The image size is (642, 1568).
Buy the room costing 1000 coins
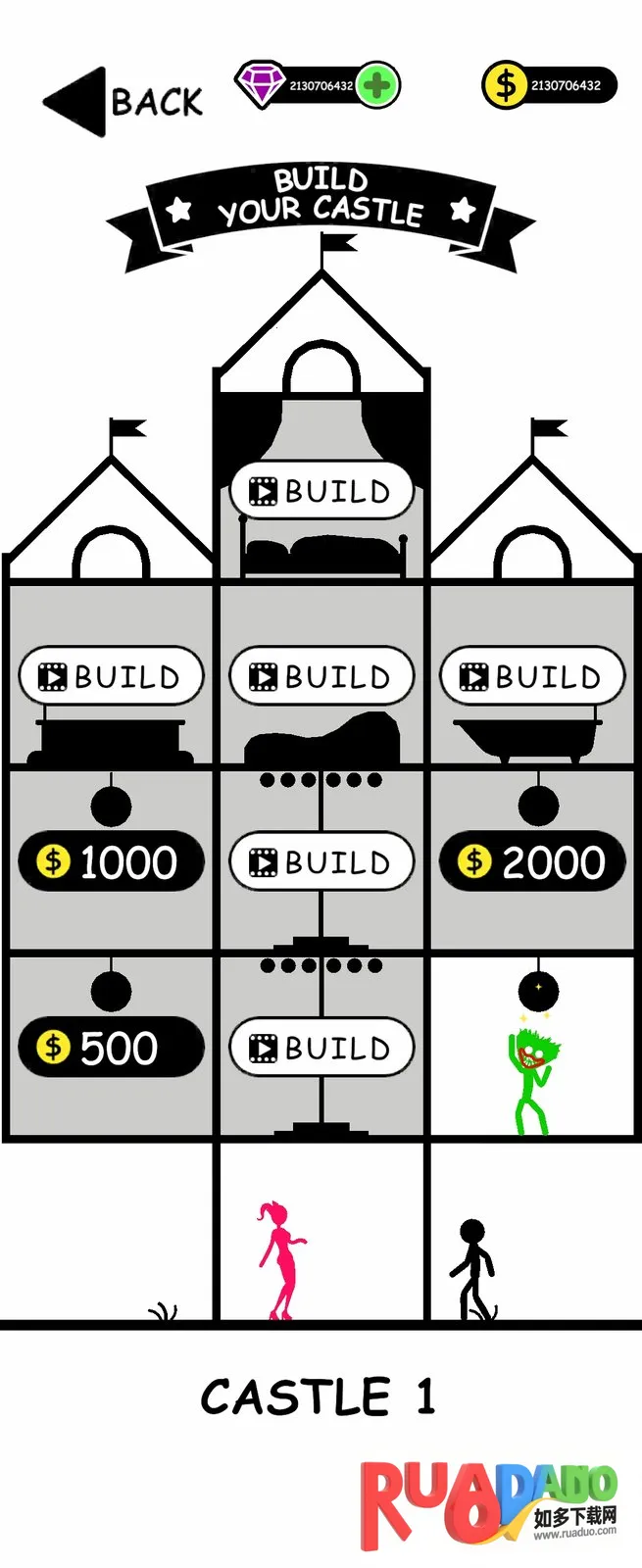tap(111, 861)
